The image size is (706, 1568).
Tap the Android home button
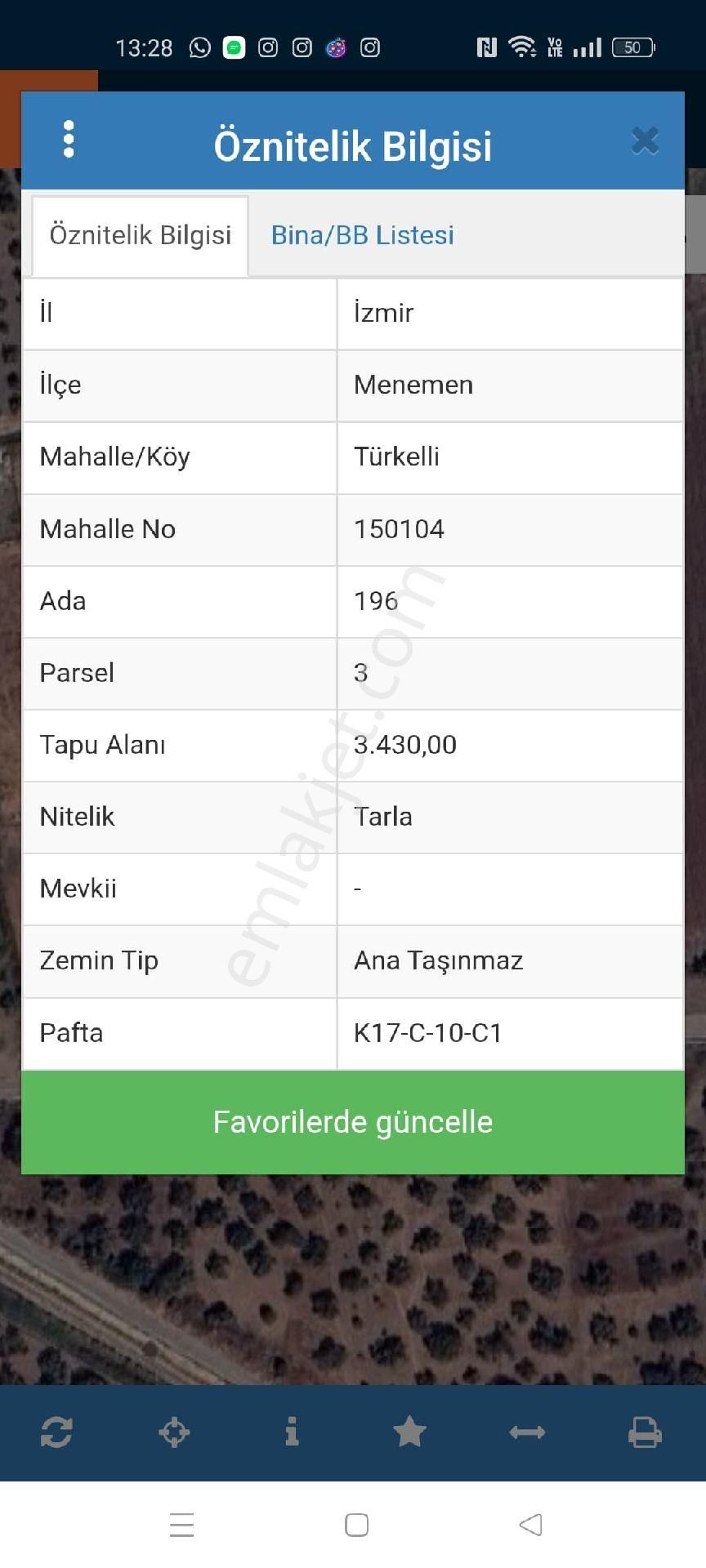353,1525
